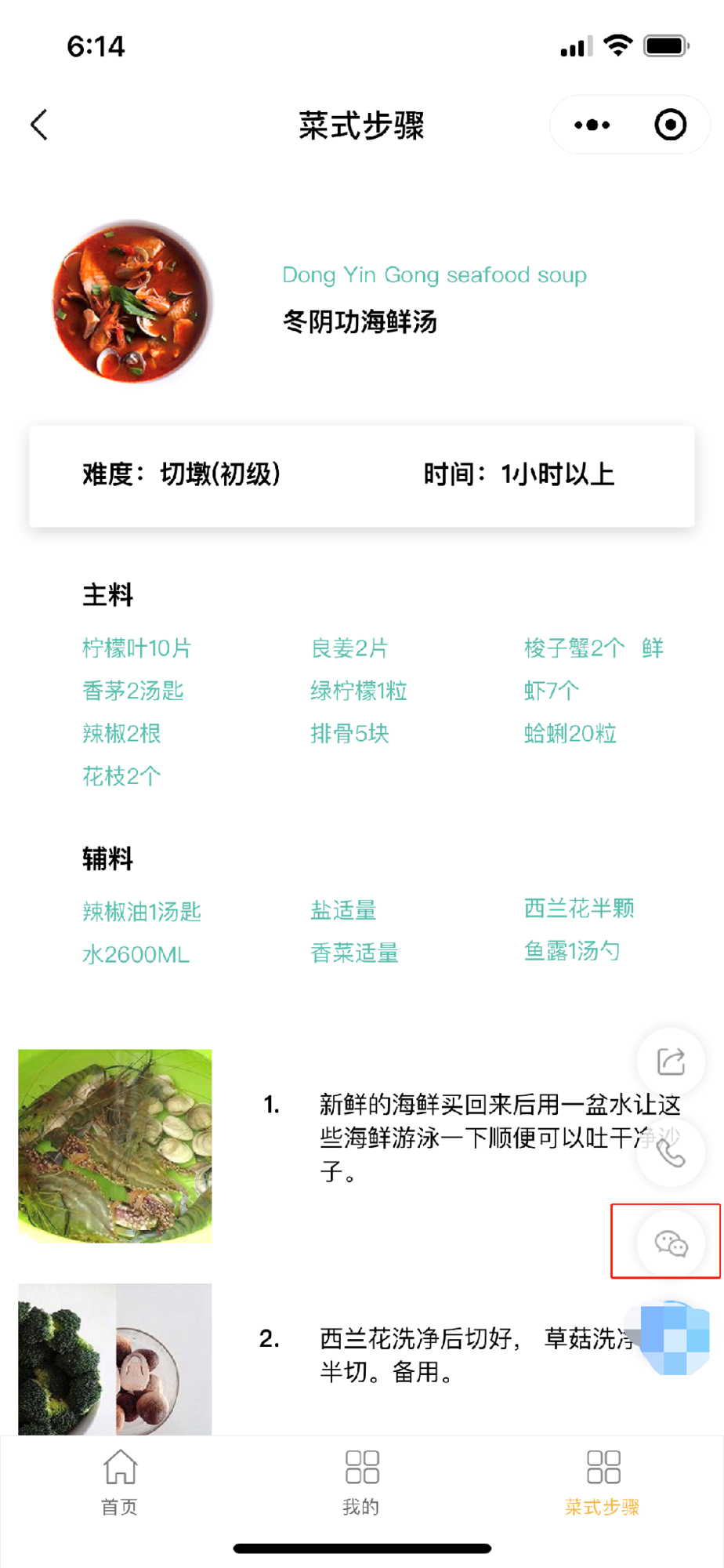Open the step 2 broccoli and mushroom photo
Viewport: 724px width, 1568px height.
pos(115,1359)
